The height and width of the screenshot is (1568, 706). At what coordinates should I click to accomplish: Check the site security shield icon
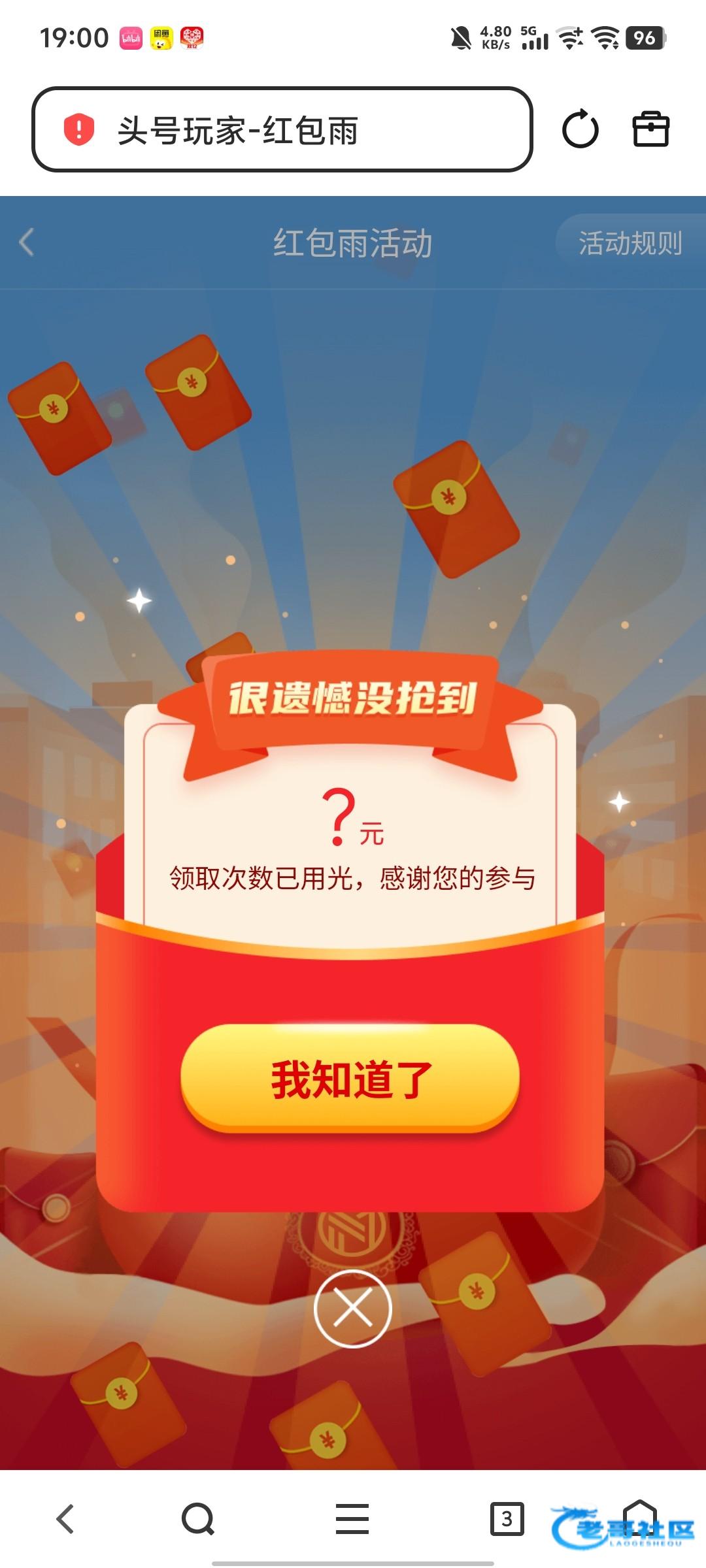79,129
